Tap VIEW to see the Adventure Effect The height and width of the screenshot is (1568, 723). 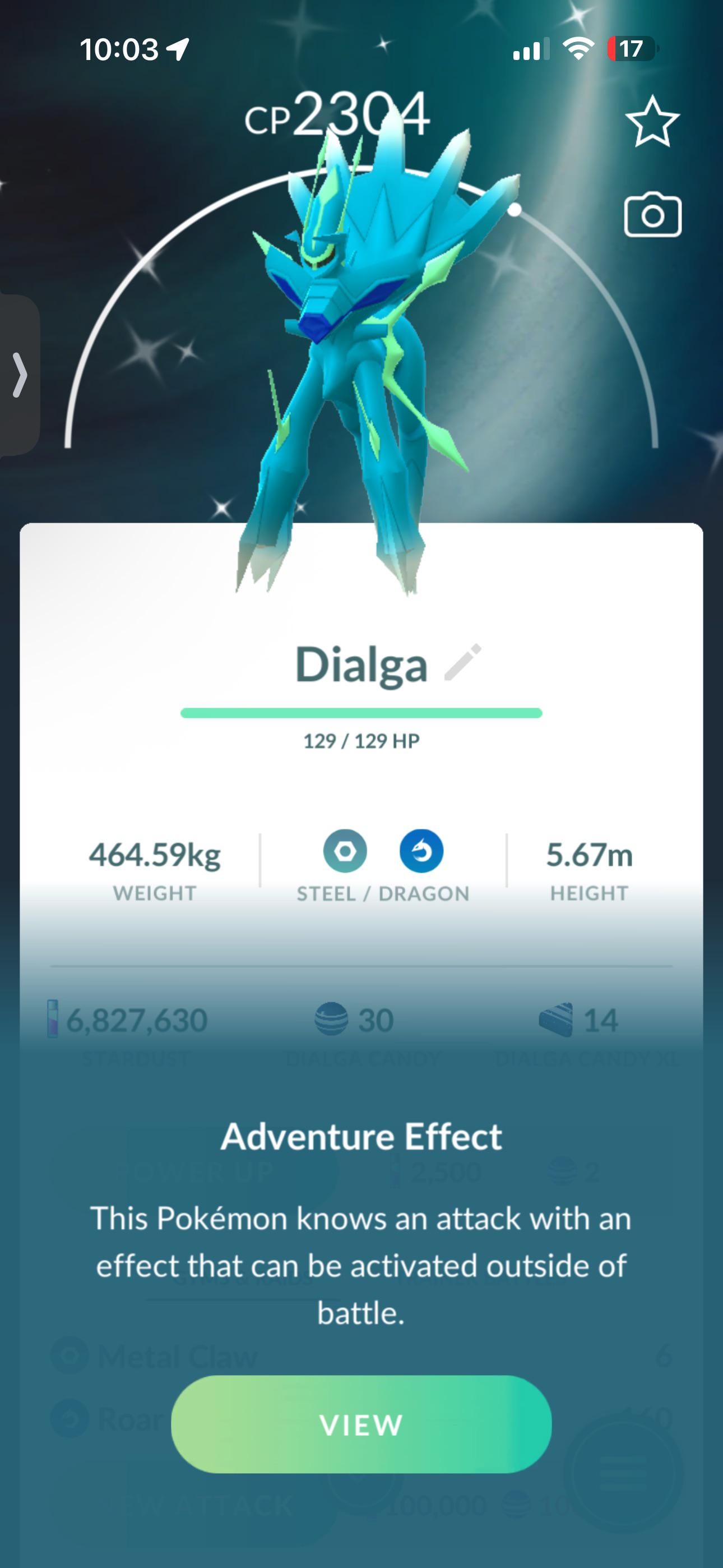click(x=361, y=1424)
